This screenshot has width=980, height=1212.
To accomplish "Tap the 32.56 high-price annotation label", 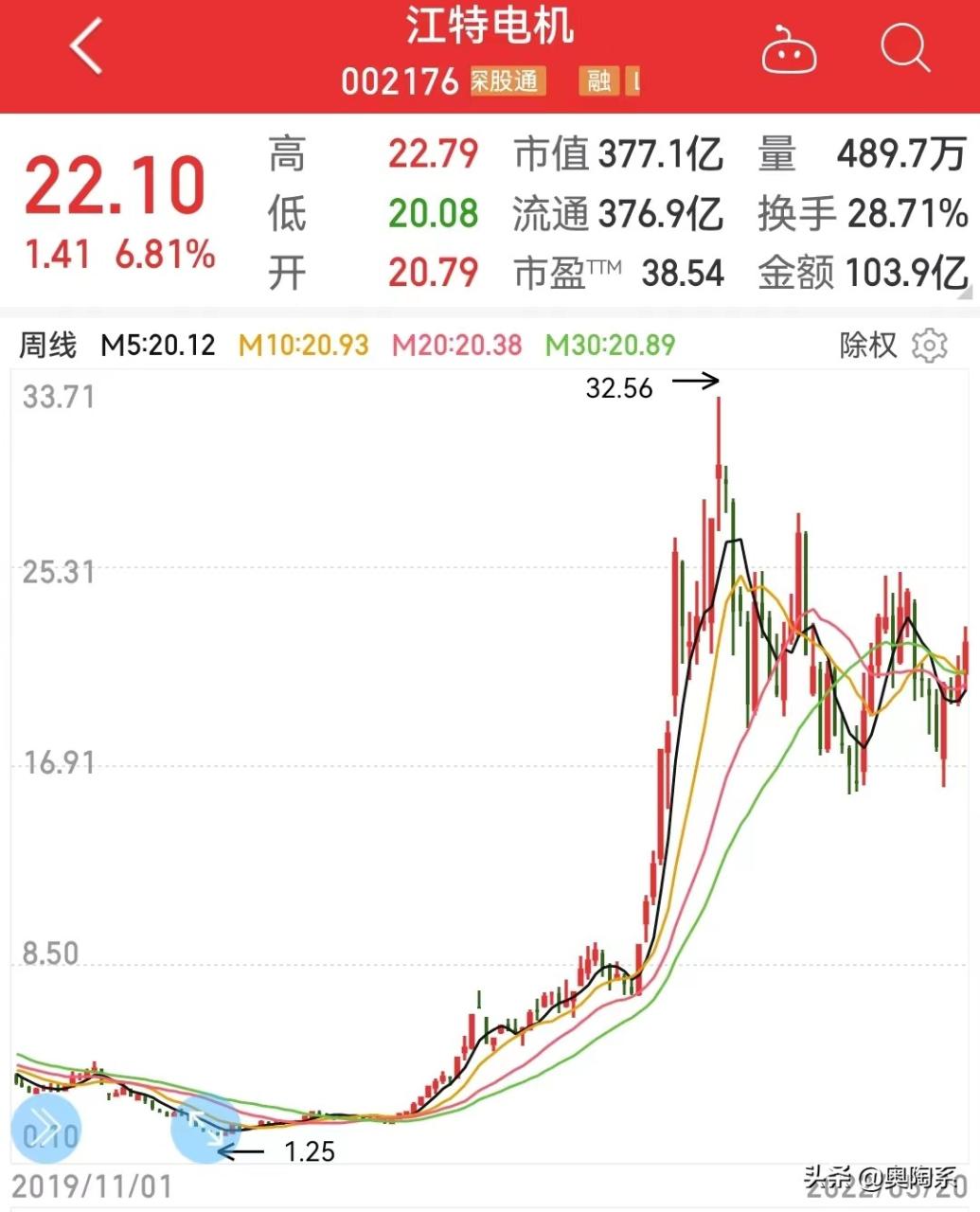I will tap(620, 386).
